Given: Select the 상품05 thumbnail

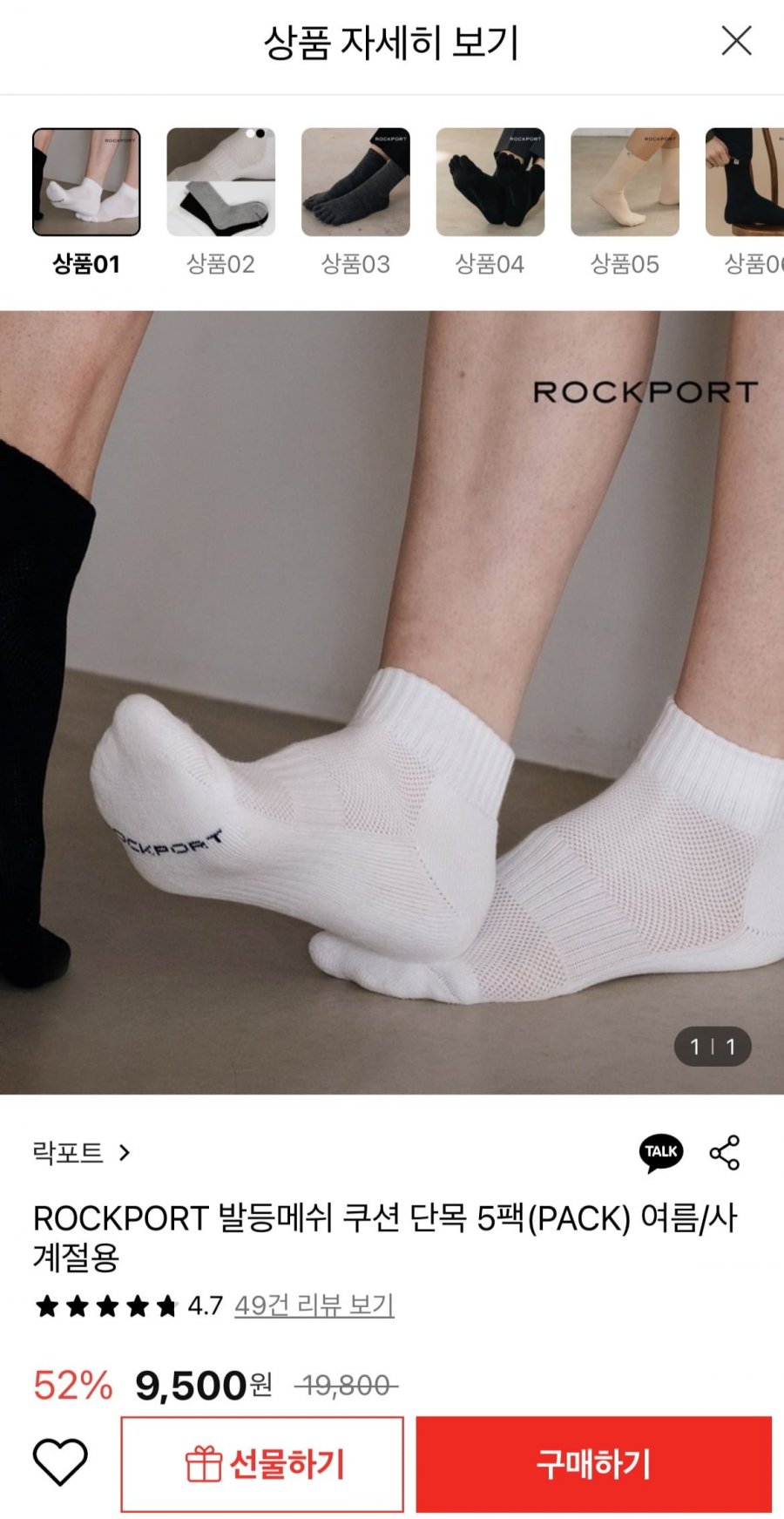Looking at the screenshot, I should [625, 183].
